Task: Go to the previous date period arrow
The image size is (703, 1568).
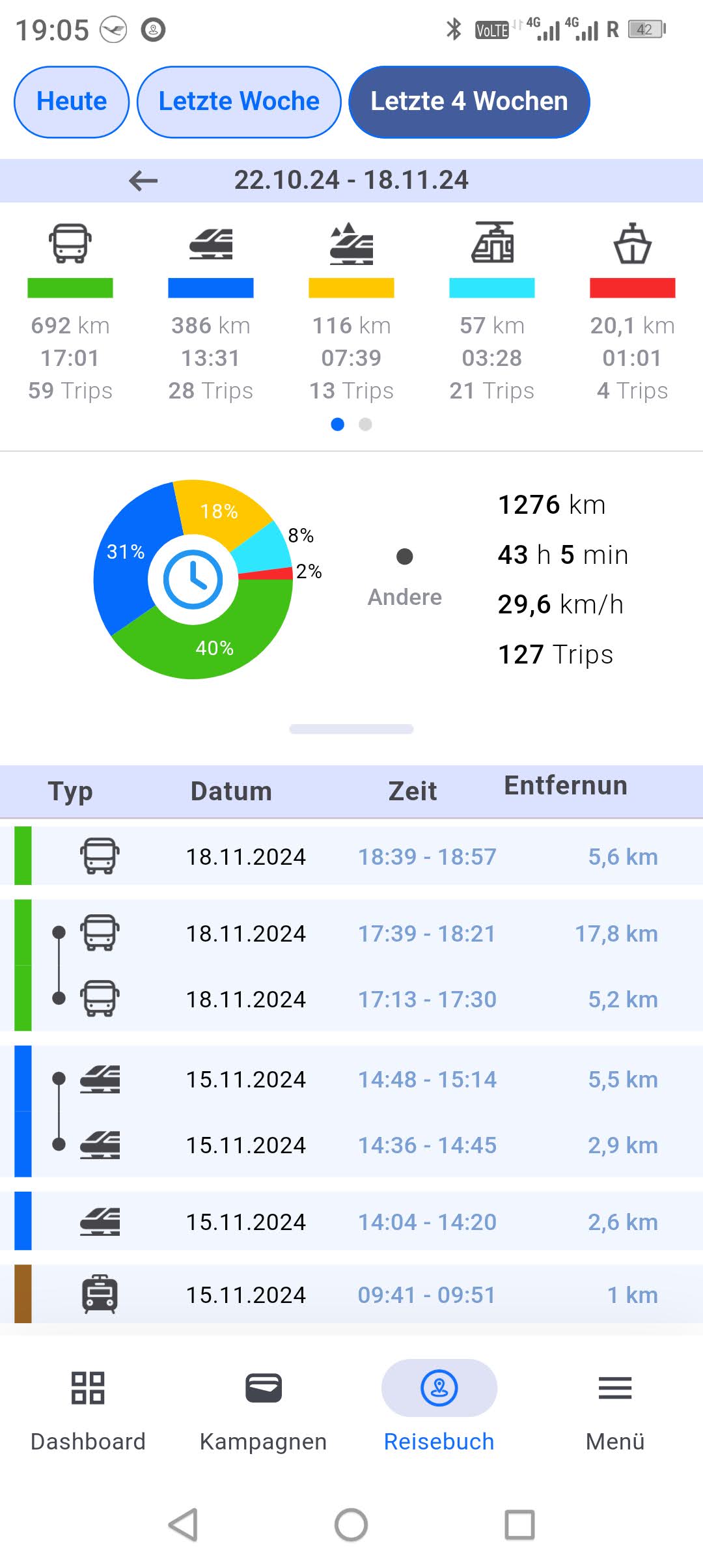Action: (x=143, y=180)
